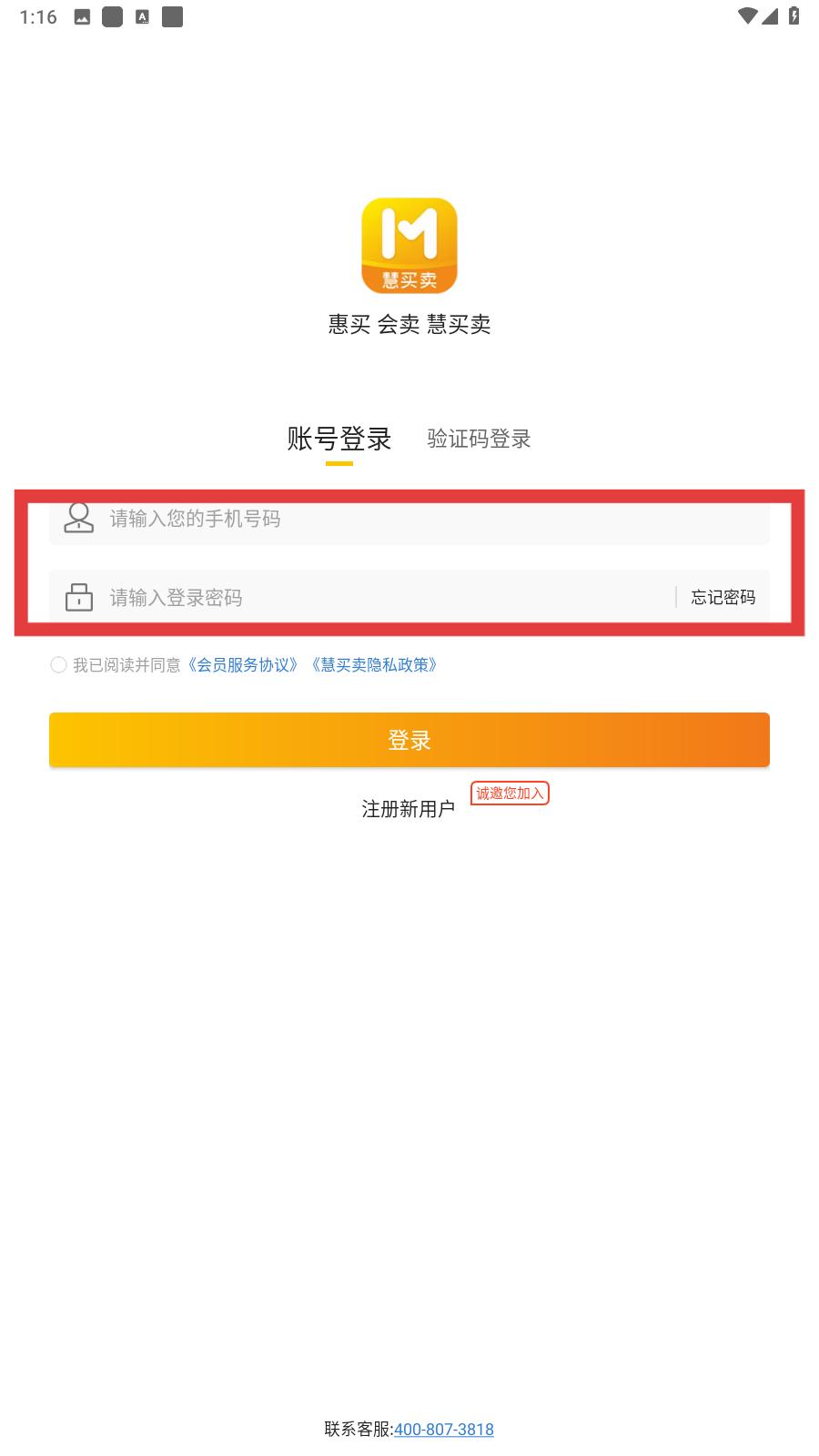Select the 账号登录 tab

[339, 439]
